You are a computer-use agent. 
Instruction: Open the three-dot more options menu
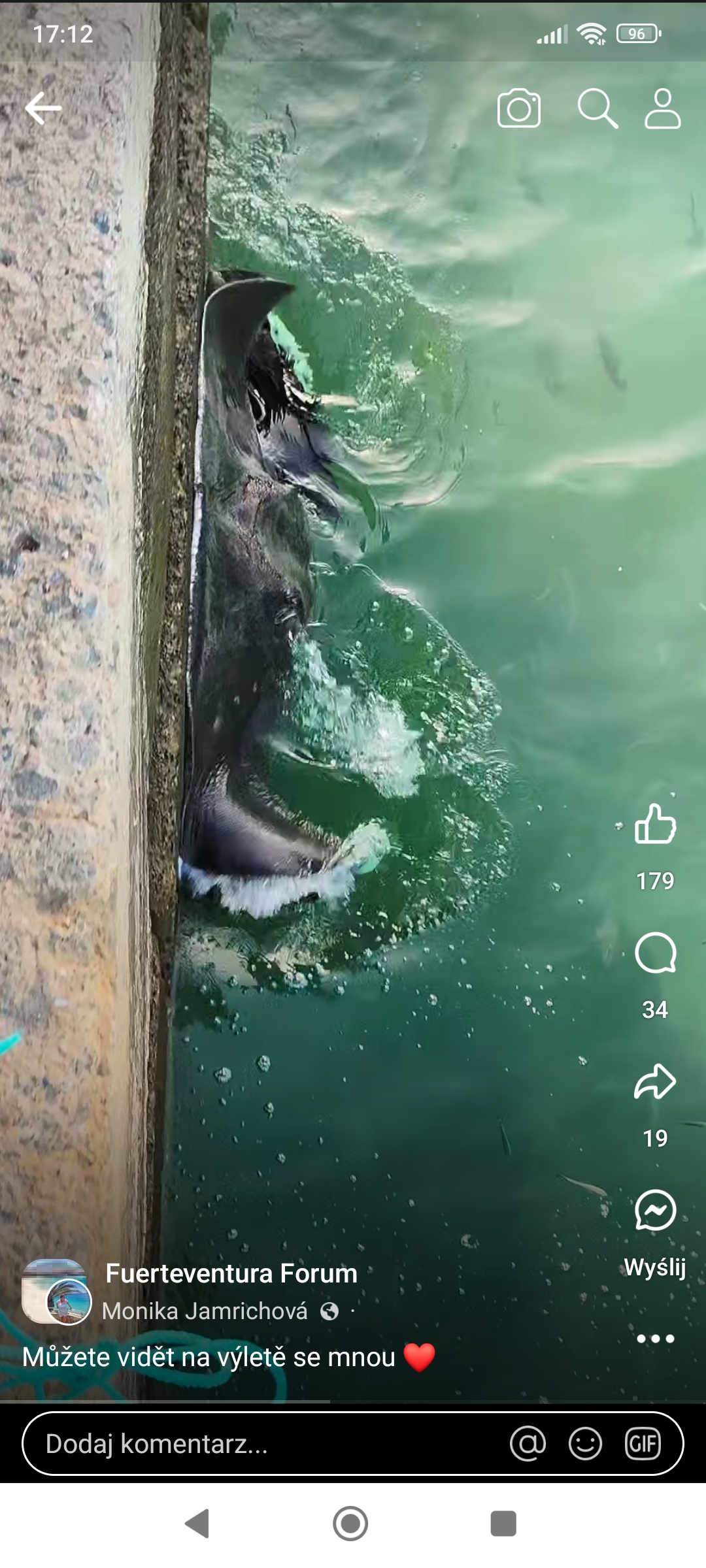click(x=655, y=1339)
